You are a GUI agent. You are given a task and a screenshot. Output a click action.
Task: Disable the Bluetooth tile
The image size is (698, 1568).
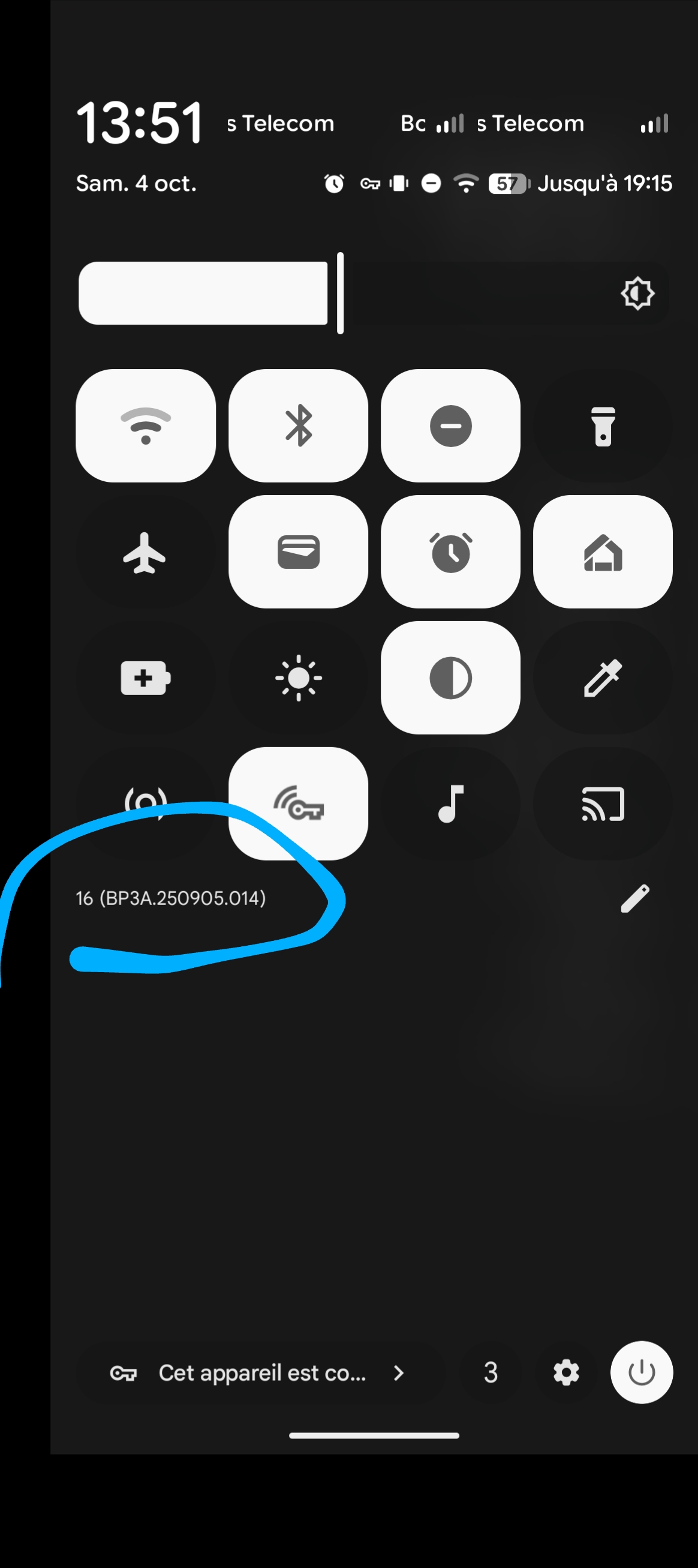click(x=298, y=425)
